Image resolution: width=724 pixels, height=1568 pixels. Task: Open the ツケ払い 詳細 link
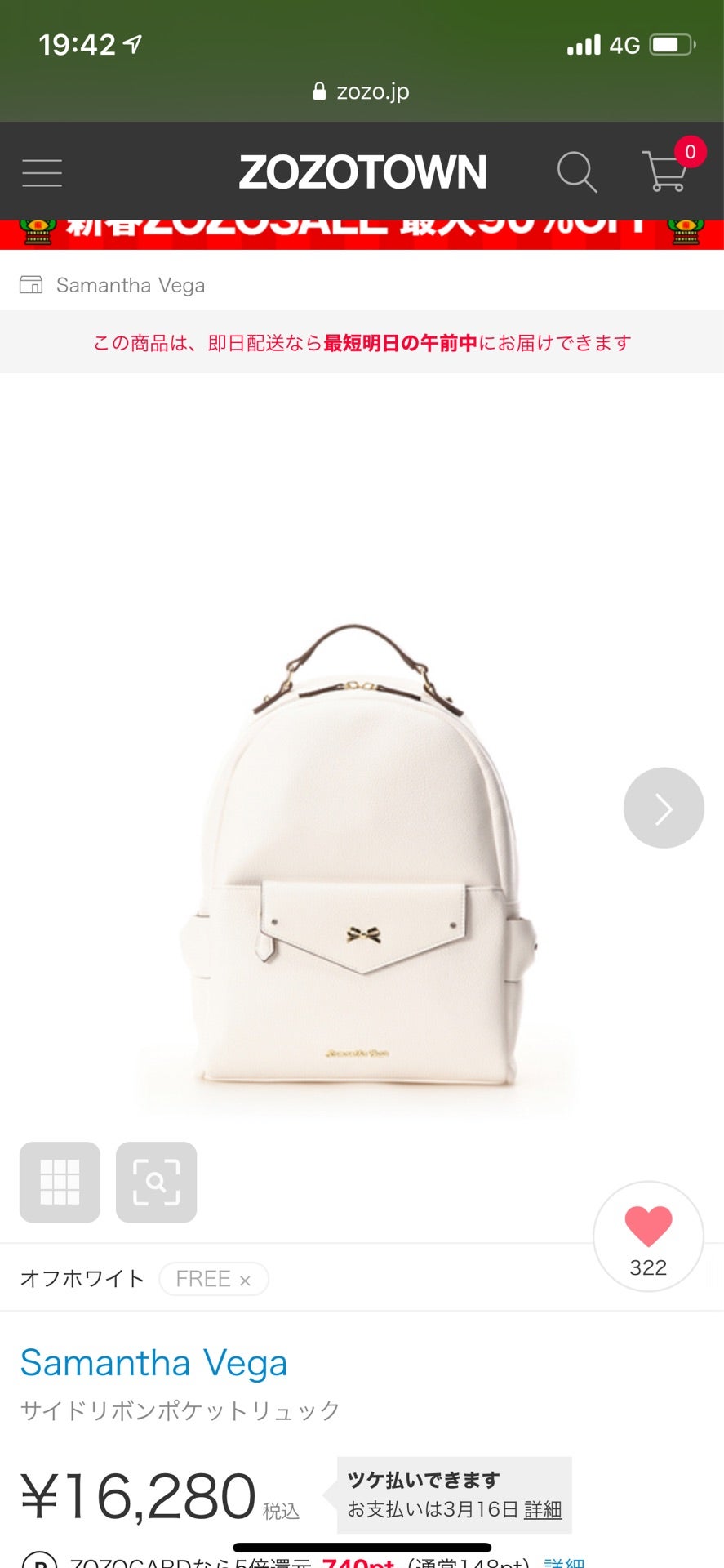click(543, 1509)
